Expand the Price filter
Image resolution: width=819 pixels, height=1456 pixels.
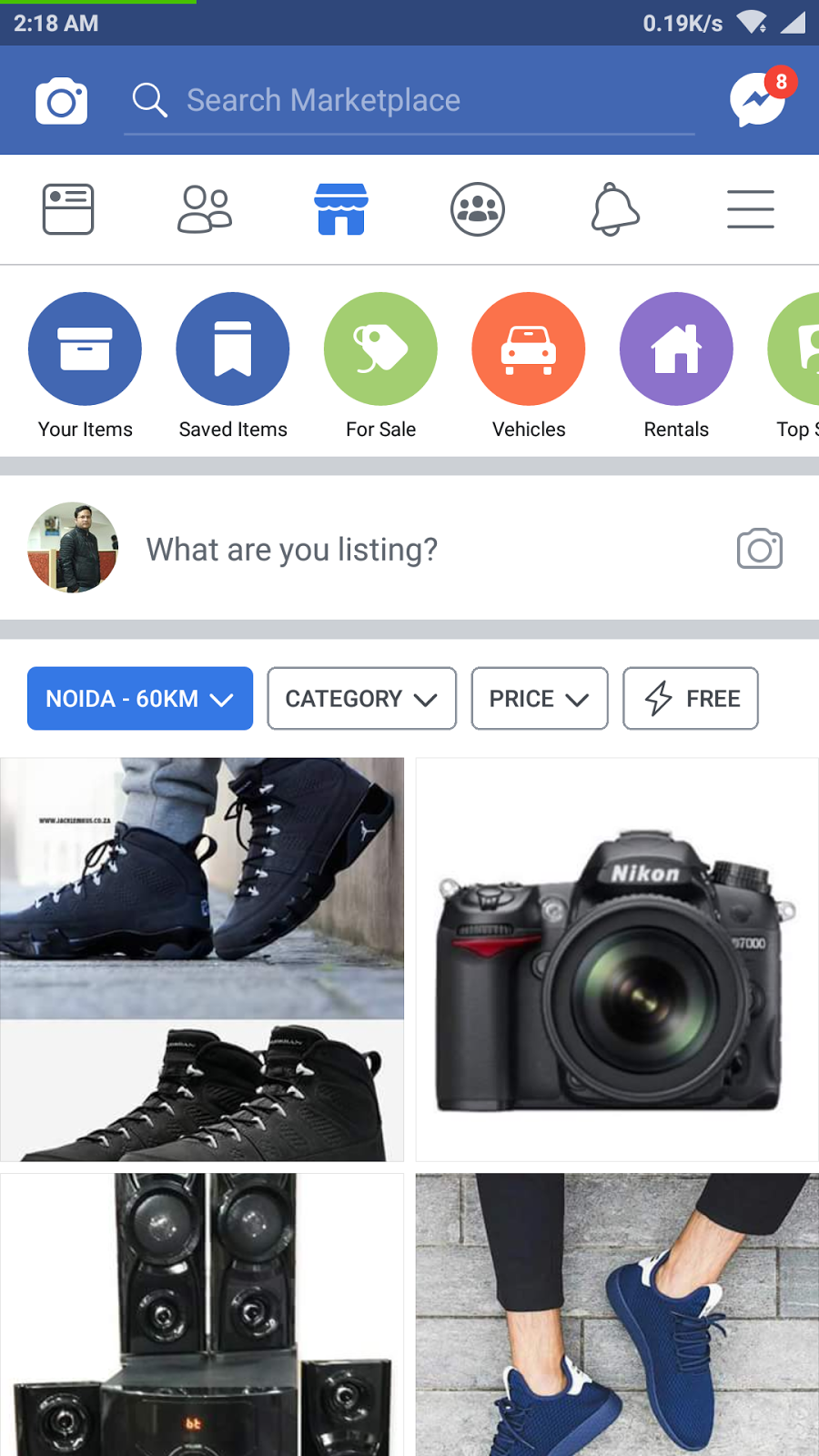[540, 699]
